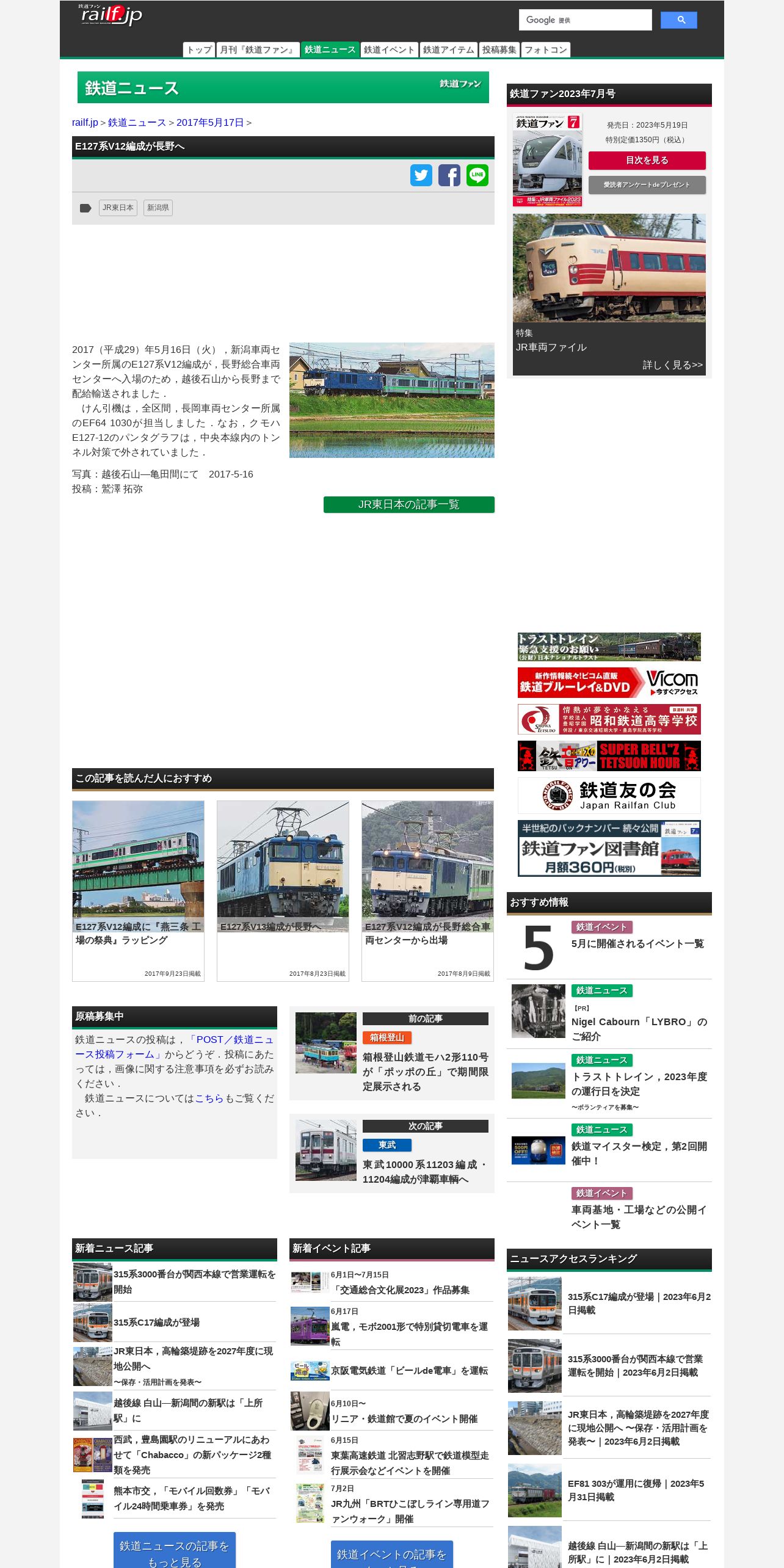Screen dimensions: 784x1568
Task: Open 5月に開催されるイベント一覧
Action: (637, 943)
